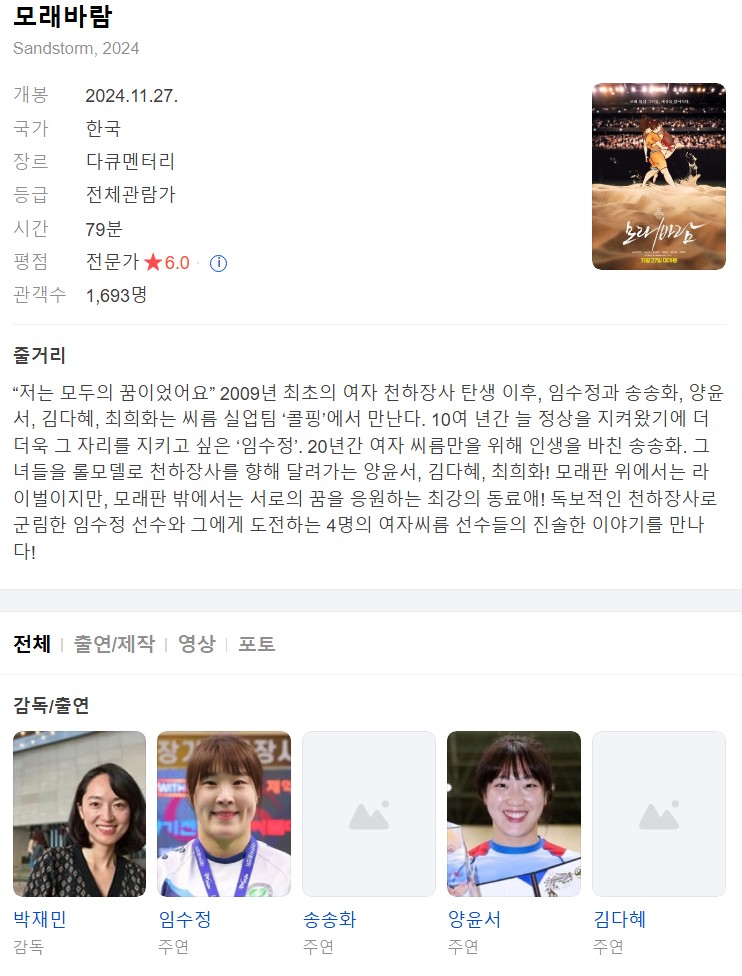The image size is (742, 976).
Task: View cast member 임수정's profile
Action: pyautogui.click(x=224, y=813)
